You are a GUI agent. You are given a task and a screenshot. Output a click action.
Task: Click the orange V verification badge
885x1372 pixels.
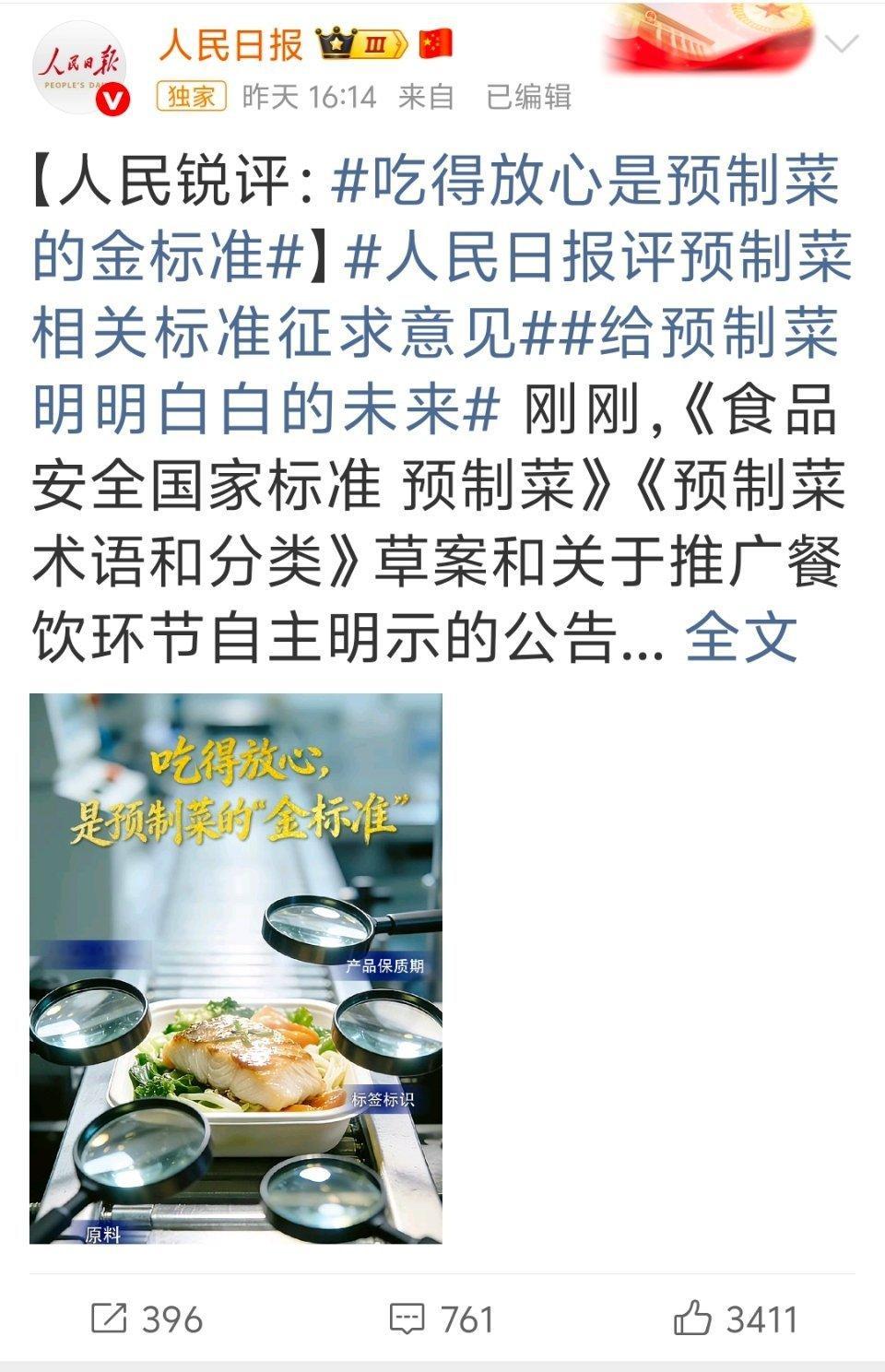click(x=112, y=96)
